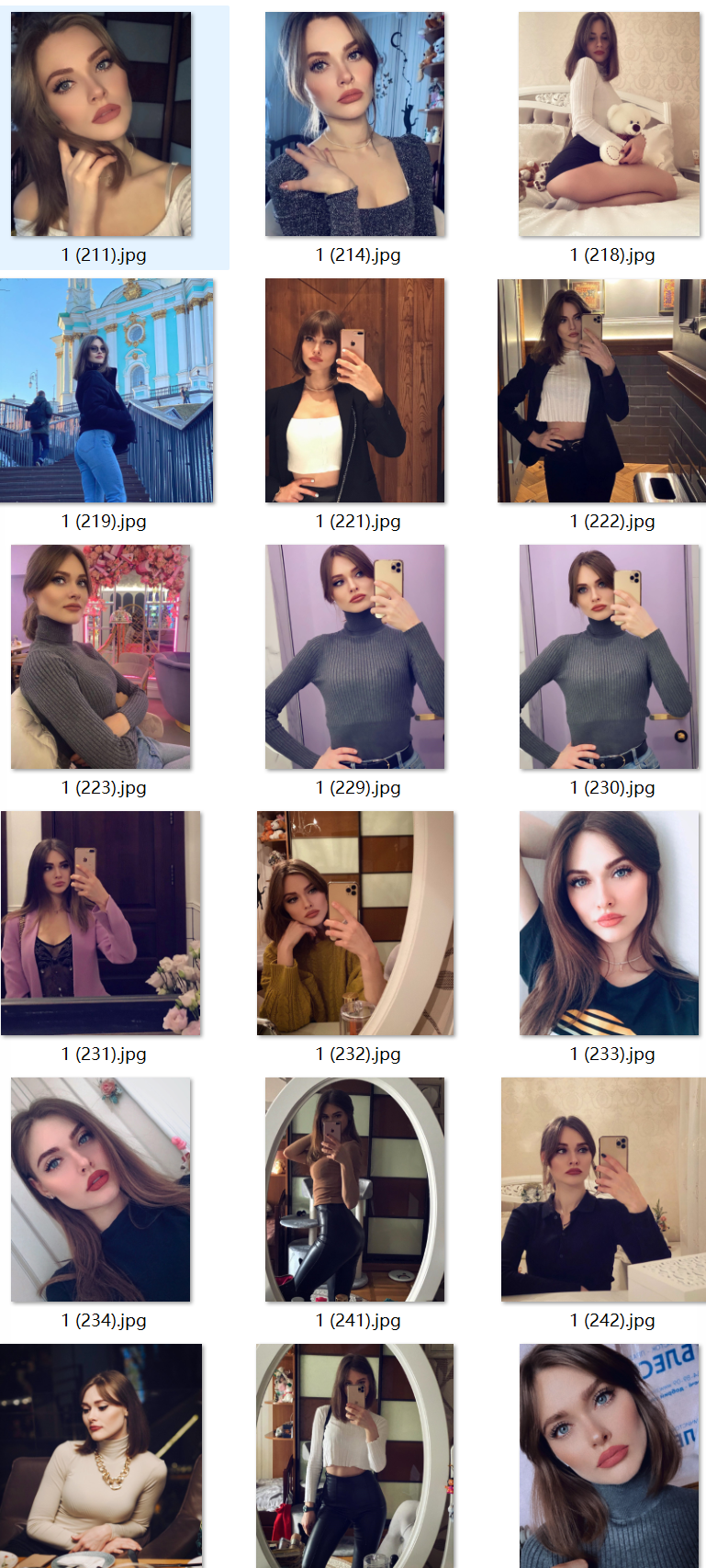Select the image 1 (230).jpg
Viewport: 706px width, 1568px height.
tap(609, 657)
